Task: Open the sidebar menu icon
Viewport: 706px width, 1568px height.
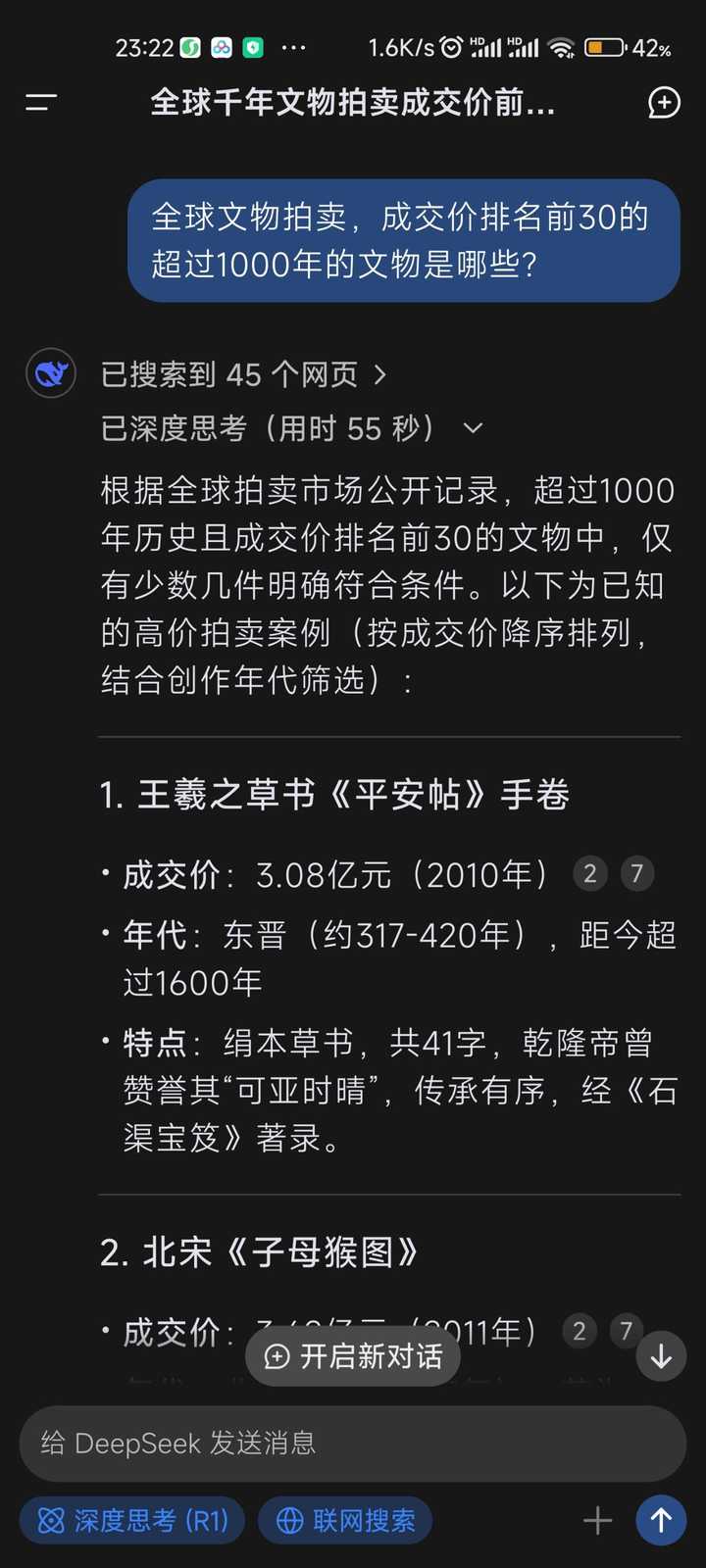Action: click(x=41, y=102)
